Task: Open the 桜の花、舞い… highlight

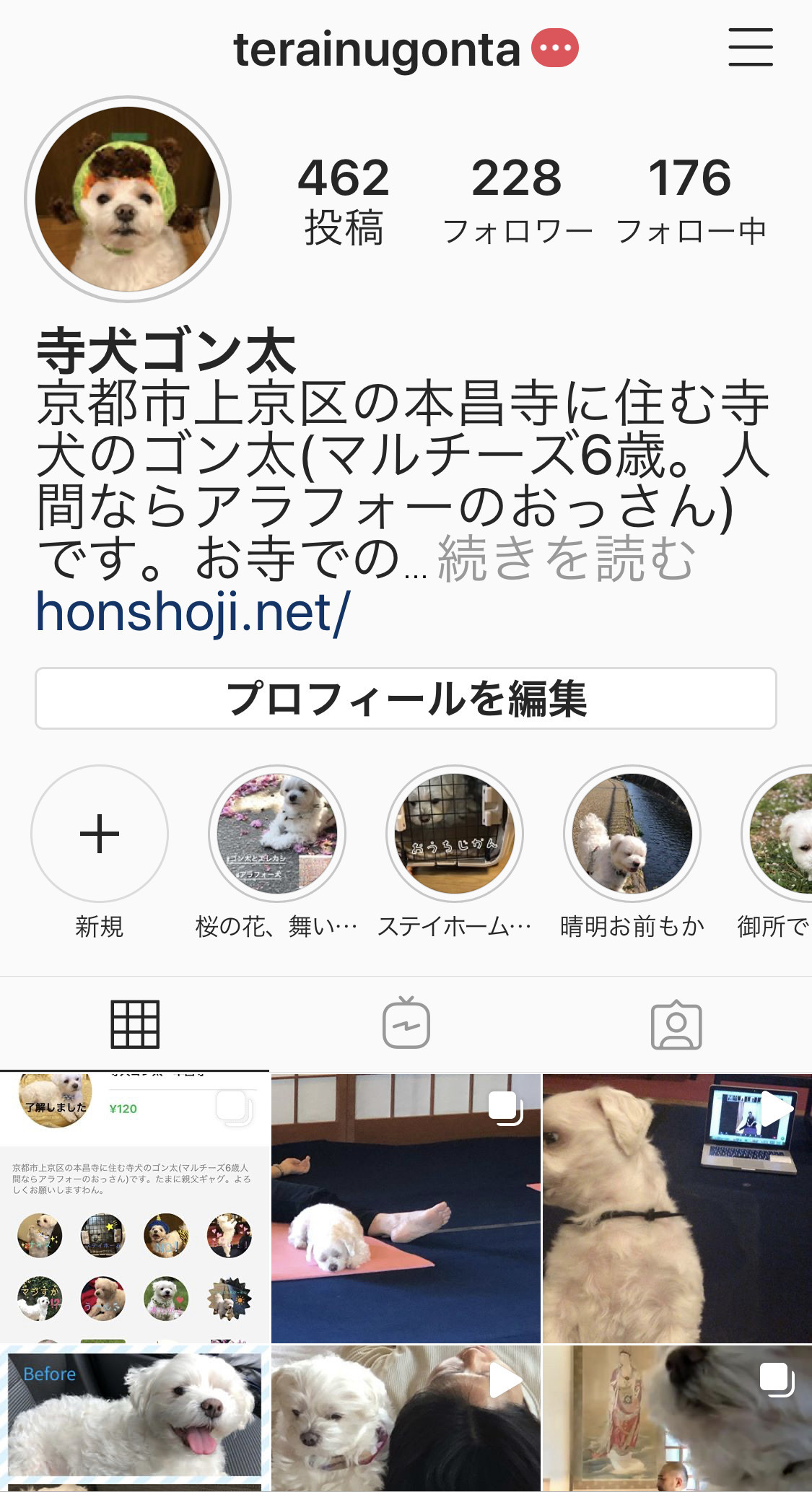Action: pos(277,834)
